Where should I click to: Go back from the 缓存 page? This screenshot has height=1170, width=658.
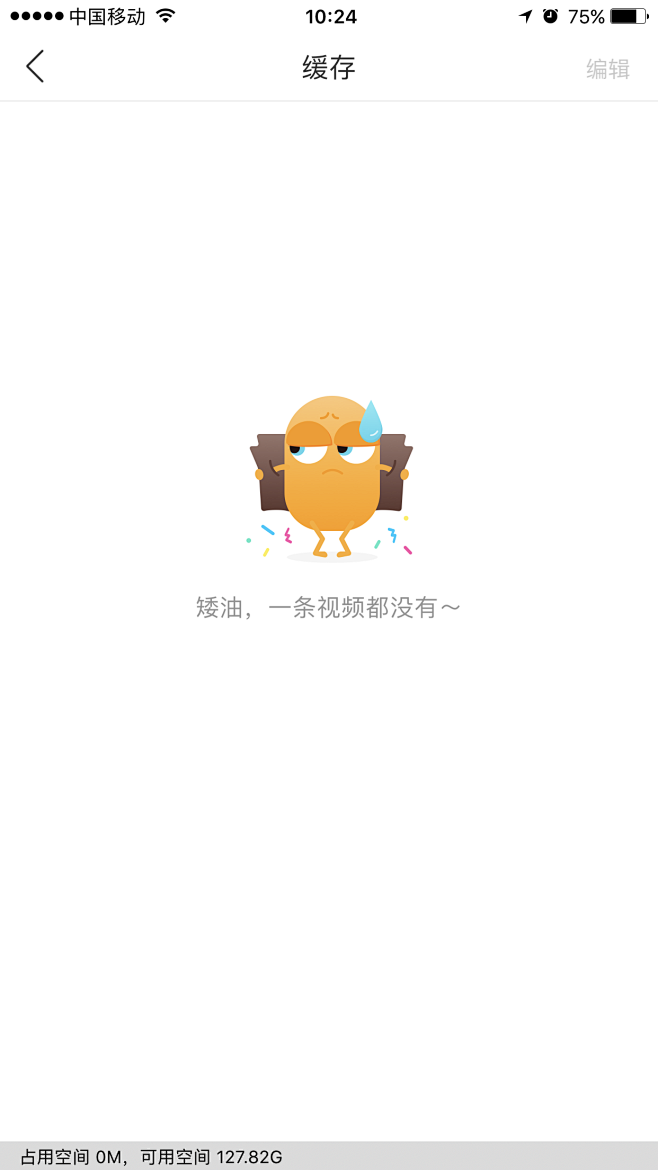(35, 67)
